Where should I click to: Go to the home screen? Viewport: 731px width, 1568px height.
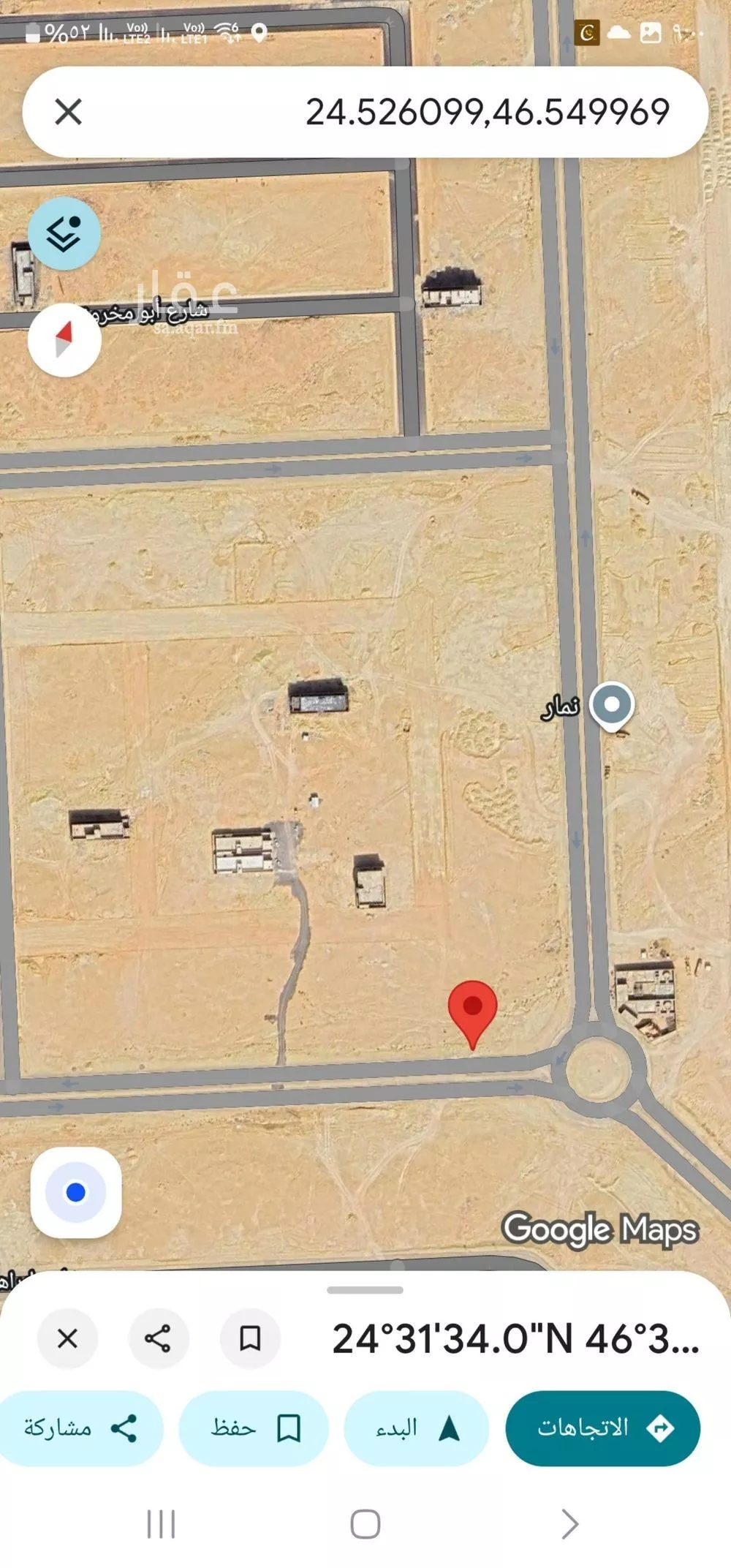[x=365, y=1524]
